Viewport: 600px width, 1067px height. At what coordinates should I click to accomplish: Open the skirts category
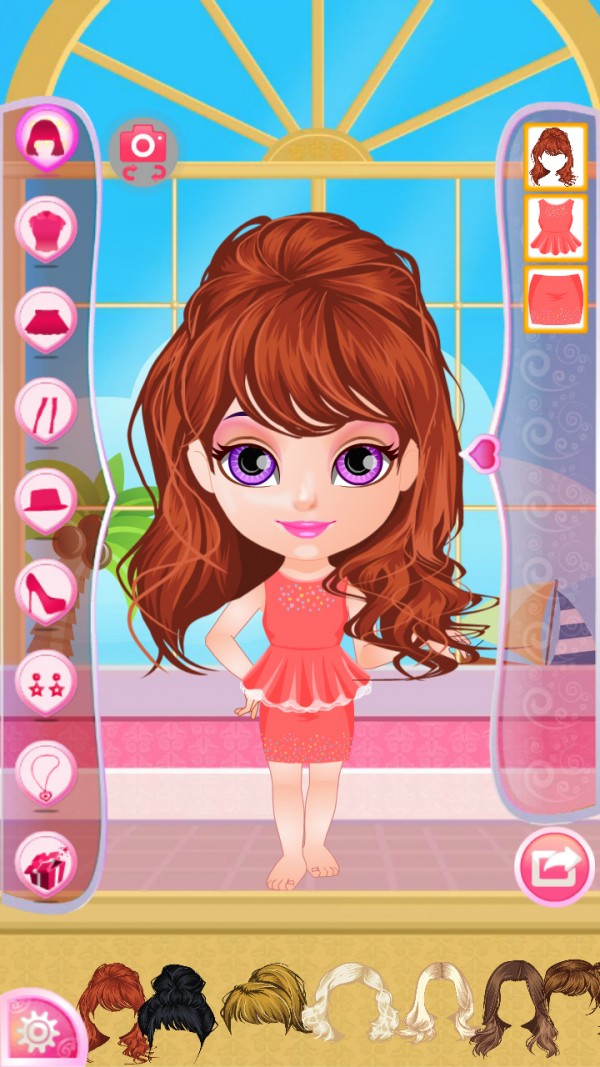pos(46,319)
